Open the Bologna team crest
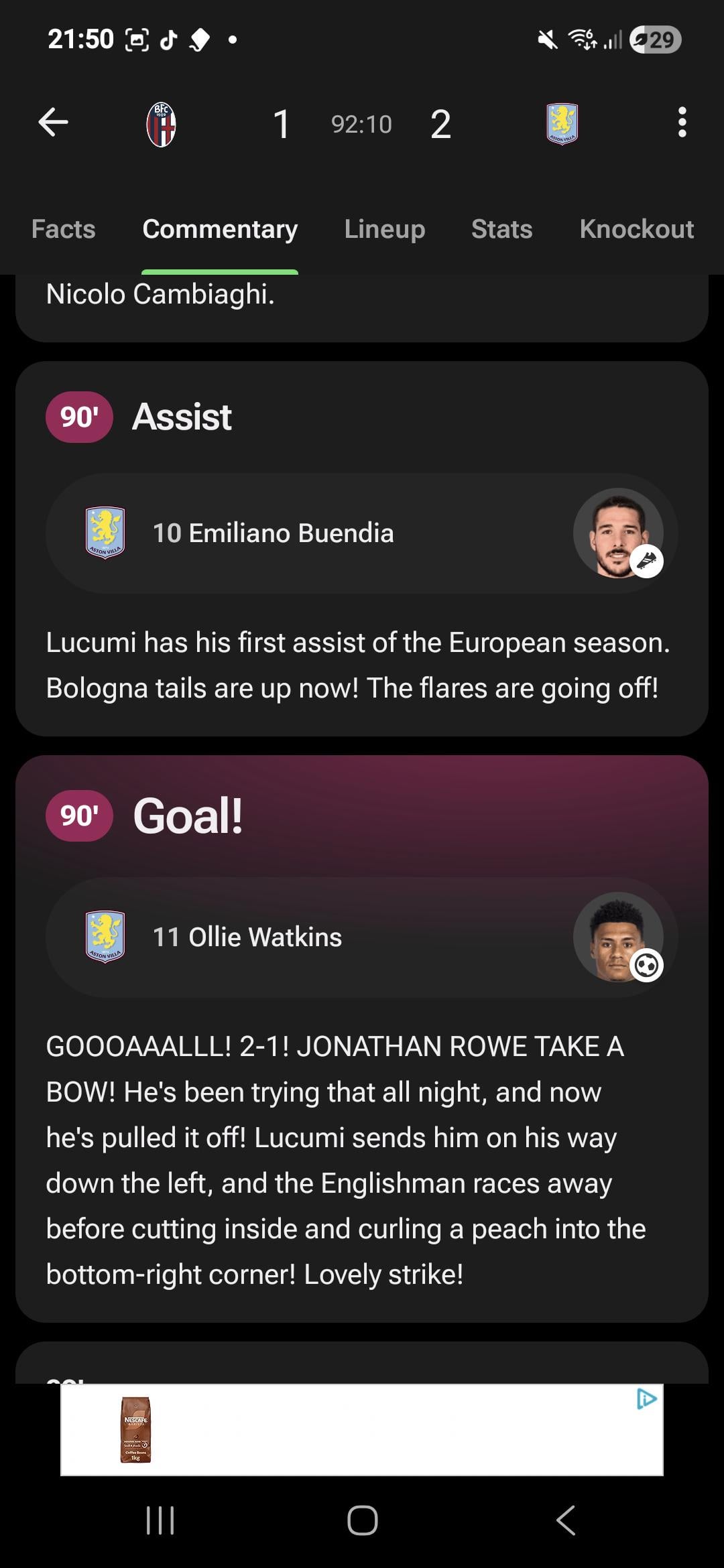Image resolution: width=724 pixels, height=1568 pixels. 162,124
